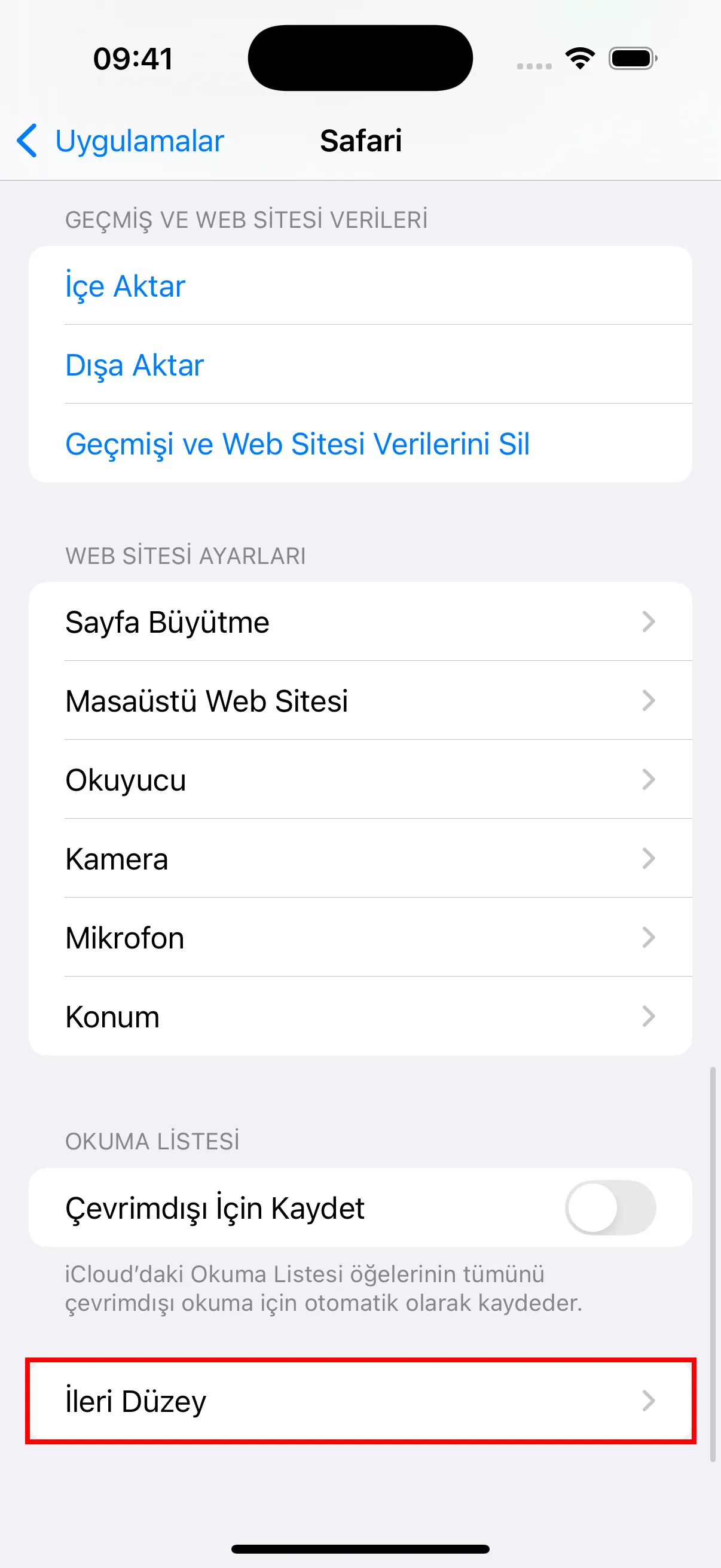721x1568 pixels.
Task: Go back to Uygulamalar
Action: pyautogui.click(x=121, y=141)
